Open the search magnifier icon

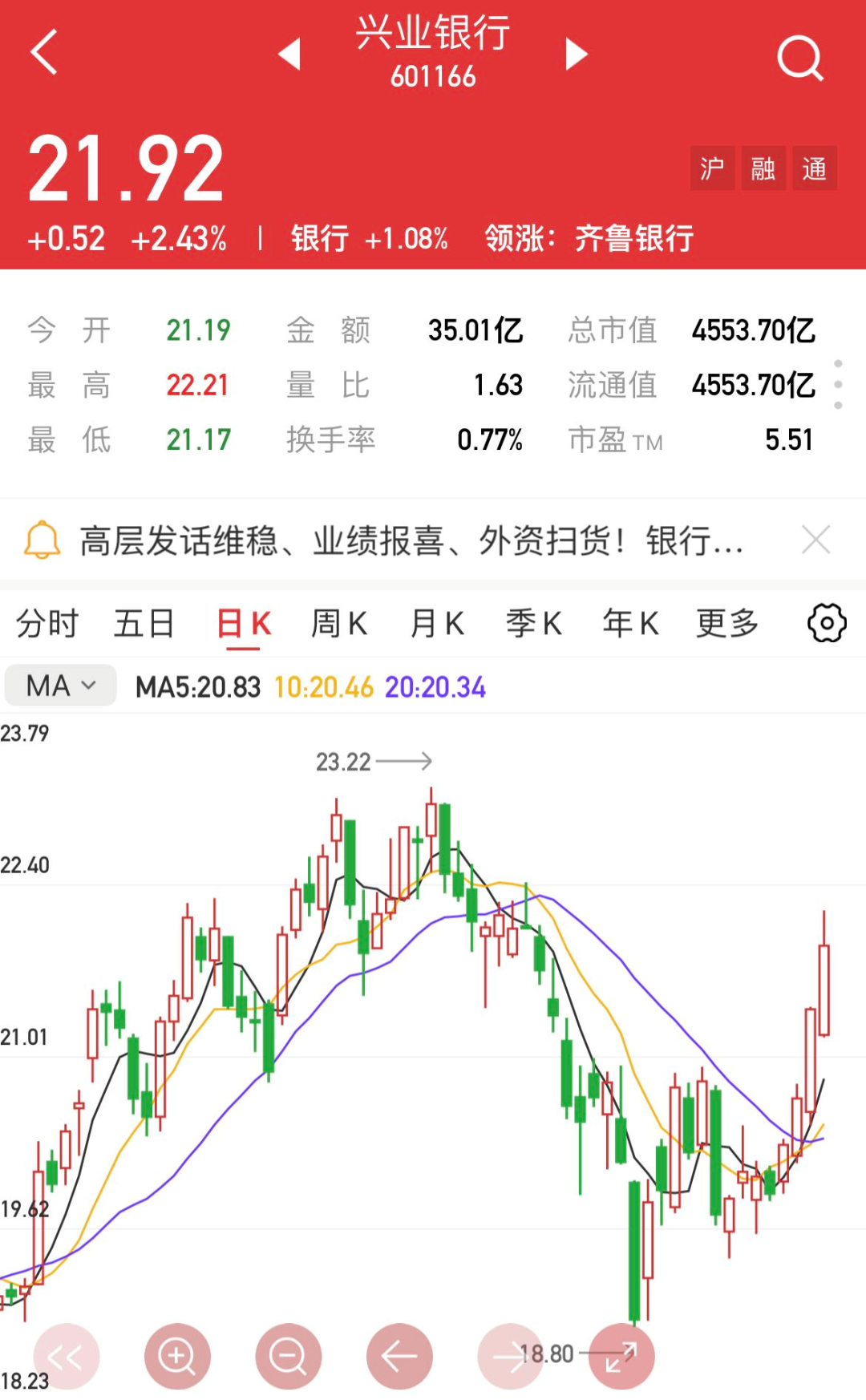800,58
